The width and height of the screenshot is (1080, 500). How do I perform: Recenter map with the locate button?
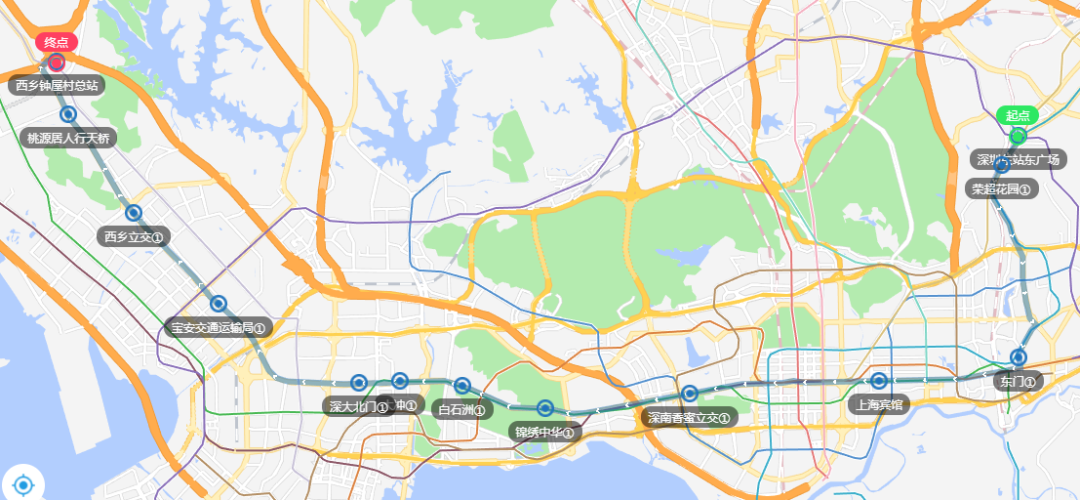[23, 486]
